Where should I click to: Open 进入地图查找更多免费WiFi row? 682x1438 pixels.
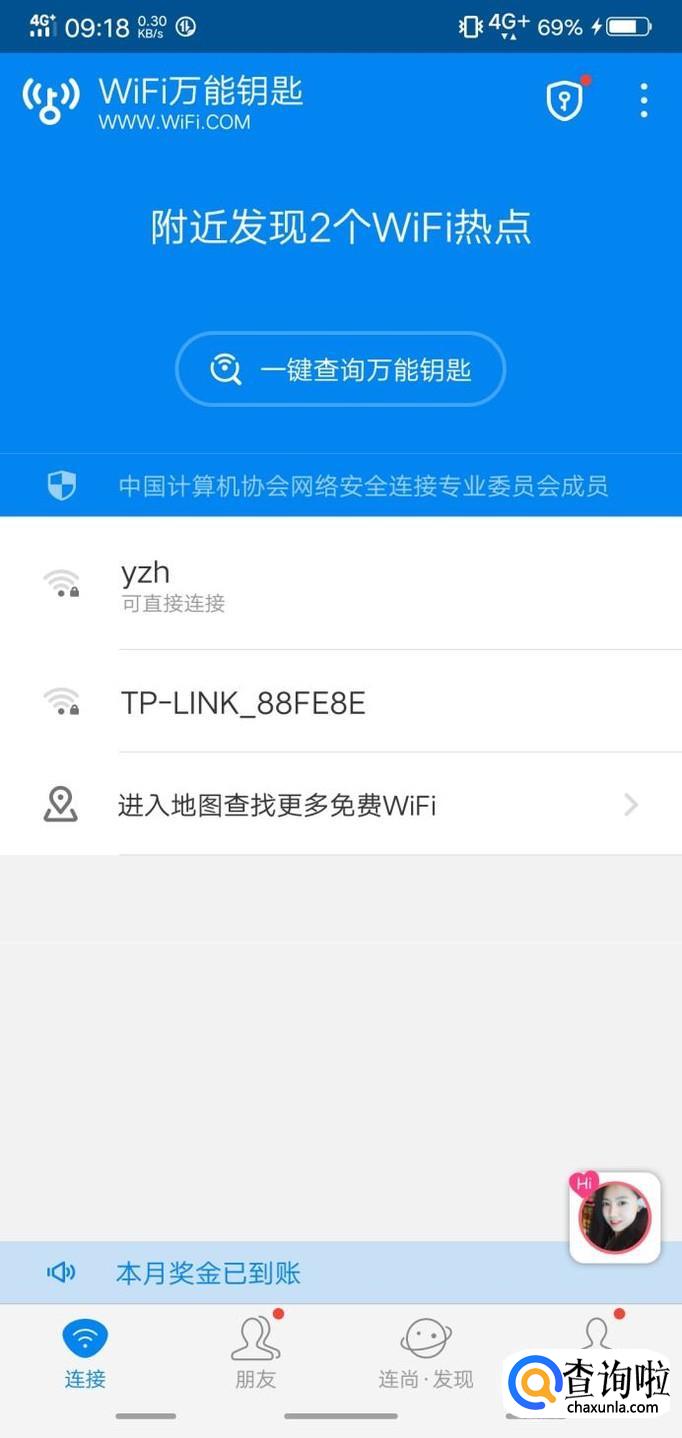pos(341,805)
